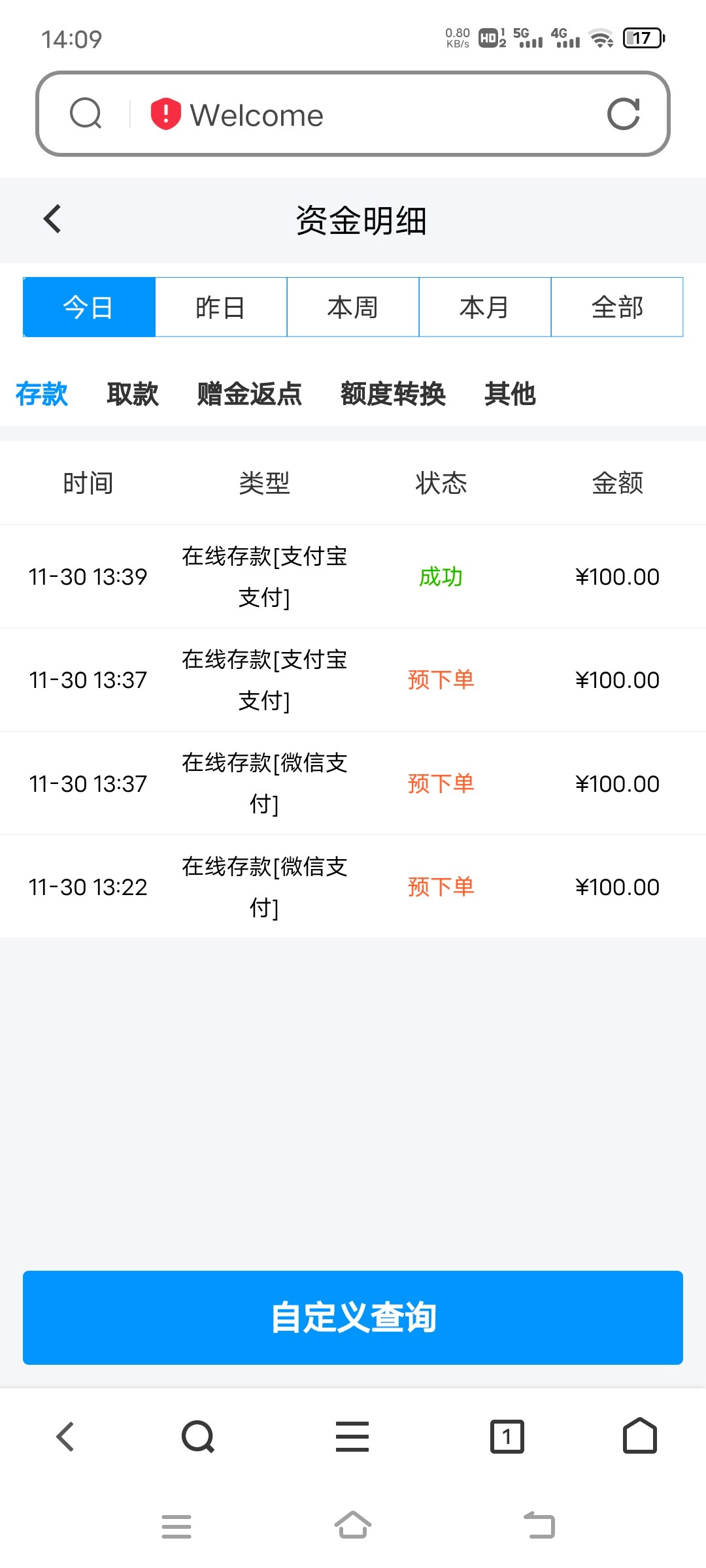Viewport: 706px width, 1568px height.
Task: Switch to the 昨日 date filter
Action: tap(221, 307)
